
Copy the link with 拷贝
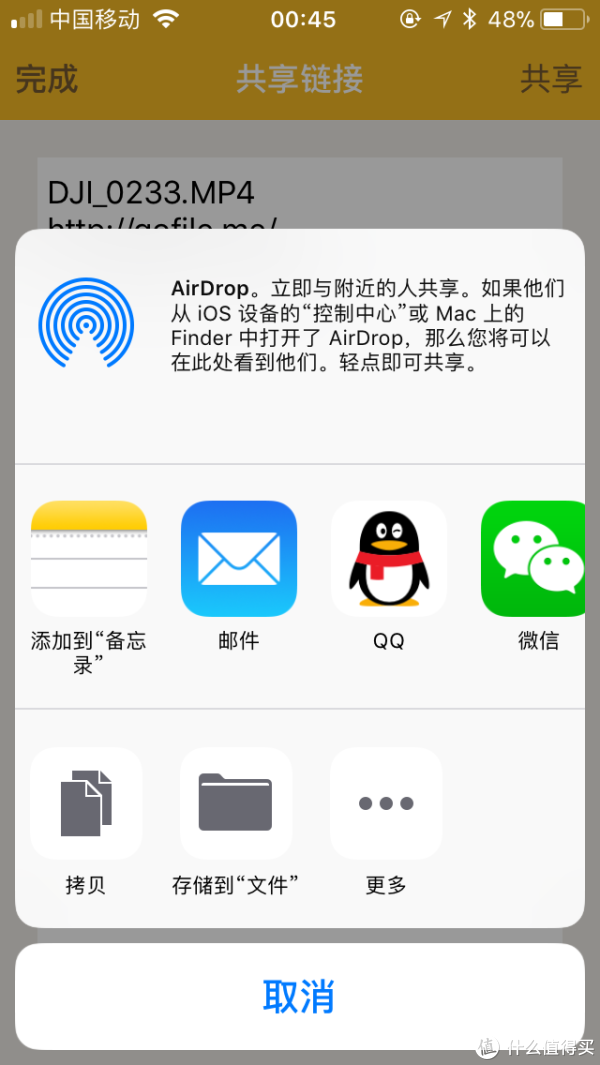tap(86, 804)
